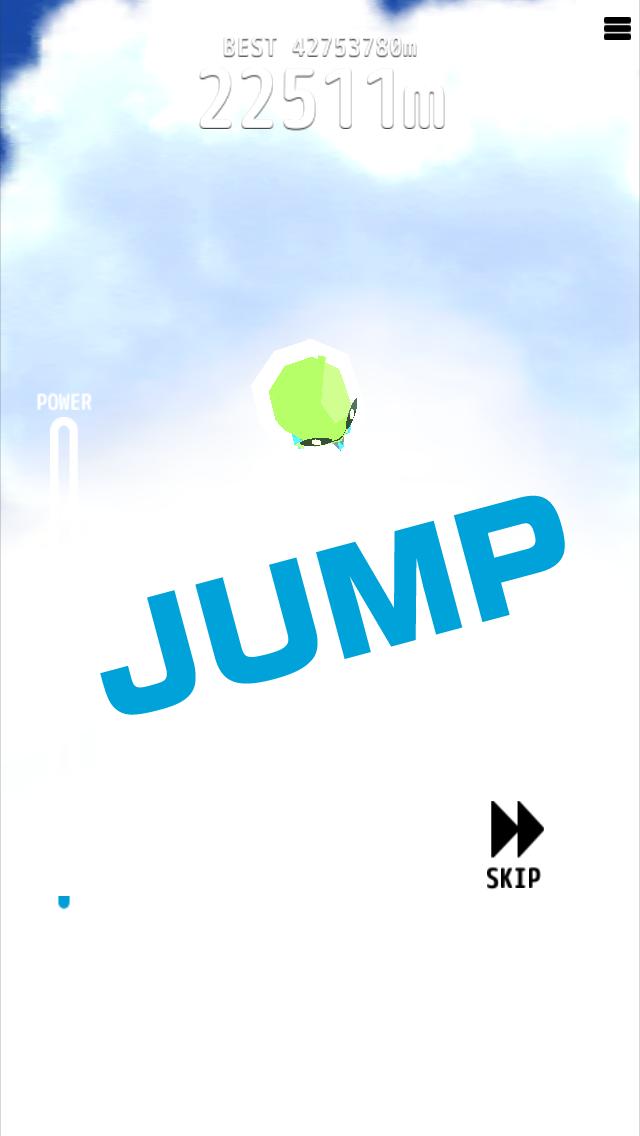The width and height of the screenshot is (640, 1136).
Task: Open the hamburger menu
Action: (x=617, y=29)
